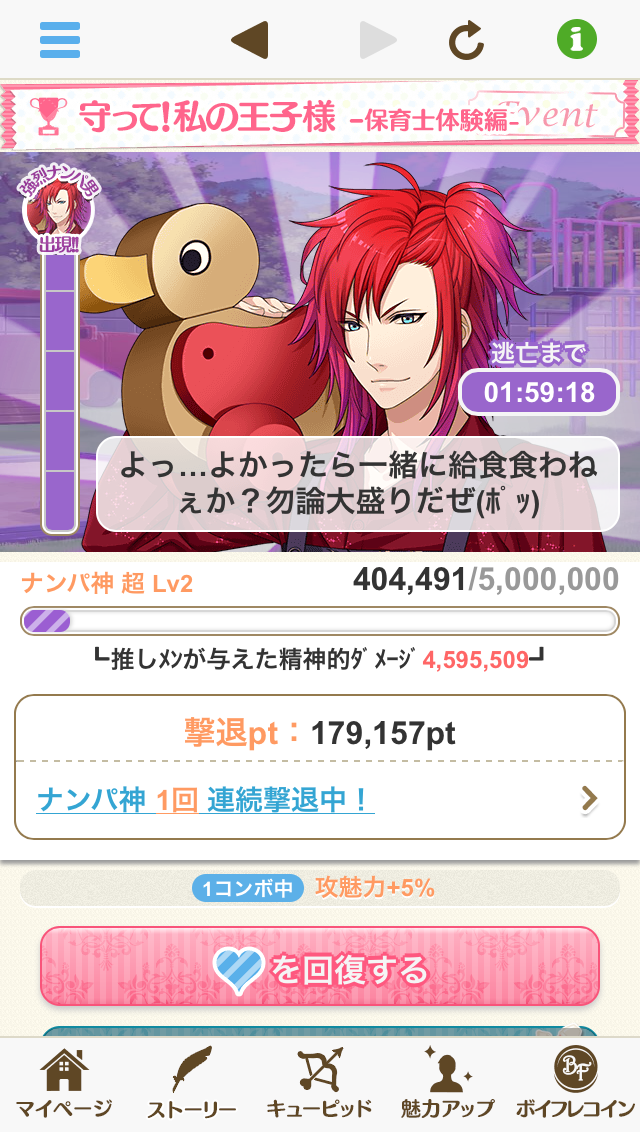Go back with the left arrow

click(249, 41)
